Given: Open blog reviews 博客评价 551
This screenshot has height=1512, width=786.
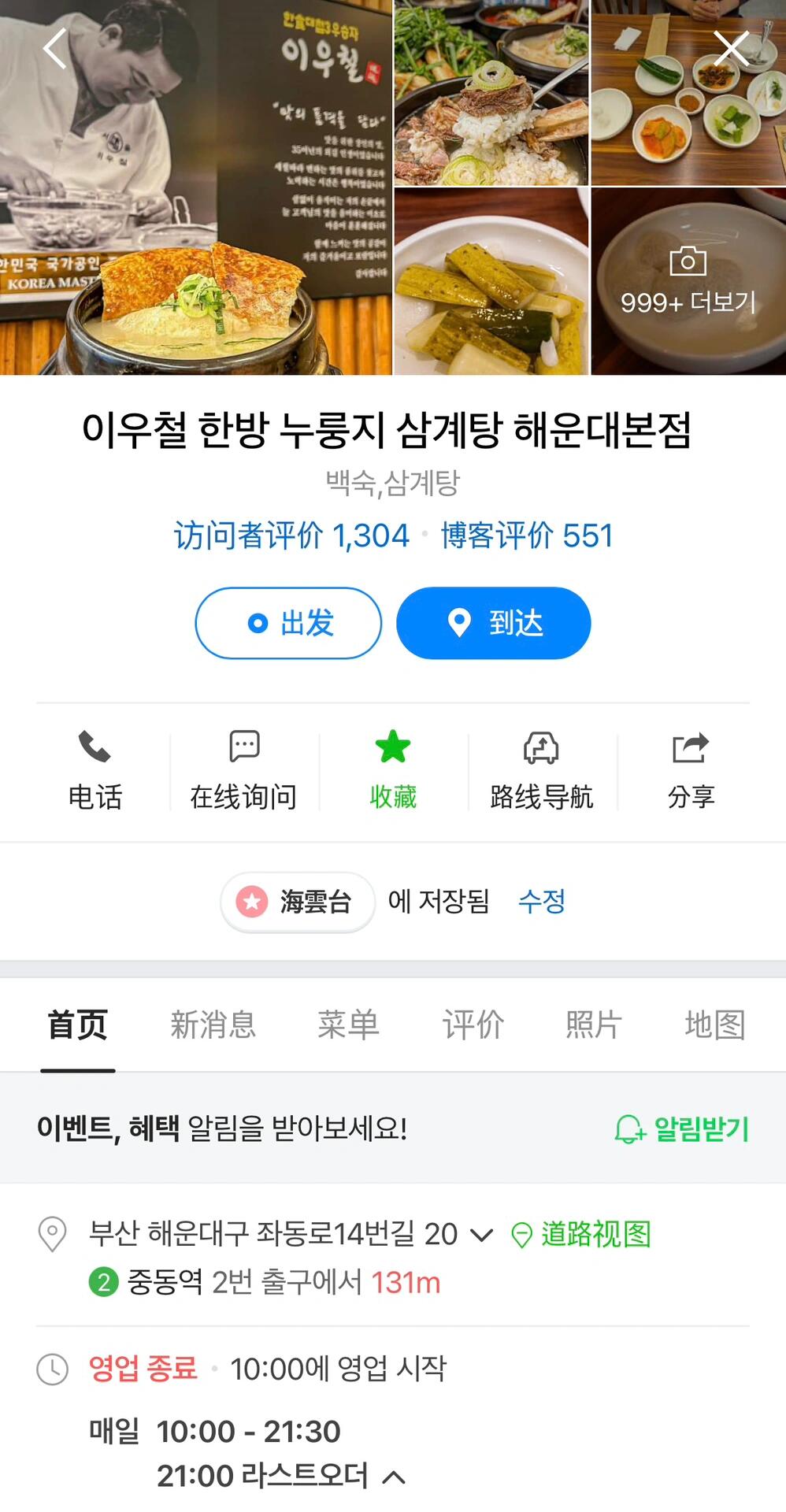Looking at the screenshot, I should pyautogui.click(x=526, y=535).
